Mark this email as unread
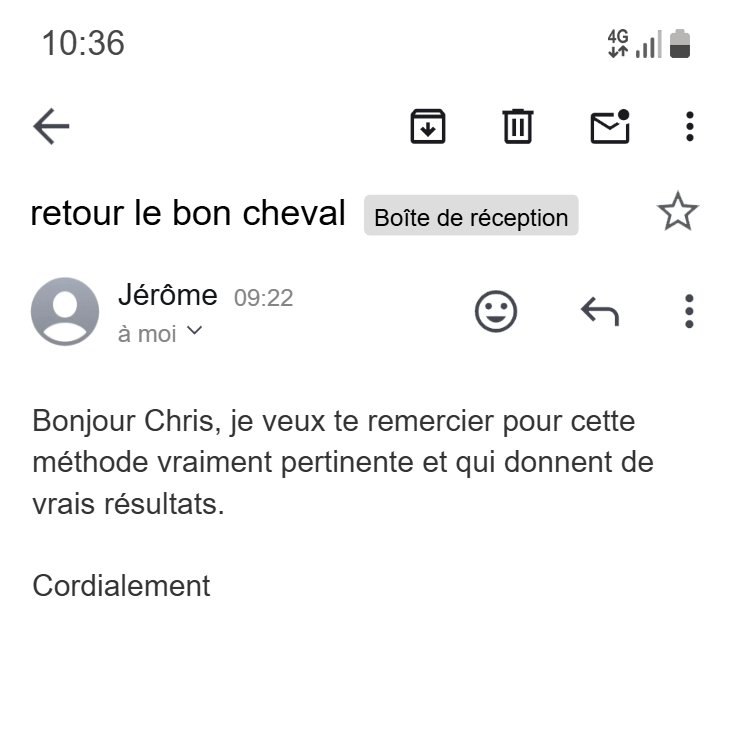The image size is (730, 730). [x=610, y=127]
